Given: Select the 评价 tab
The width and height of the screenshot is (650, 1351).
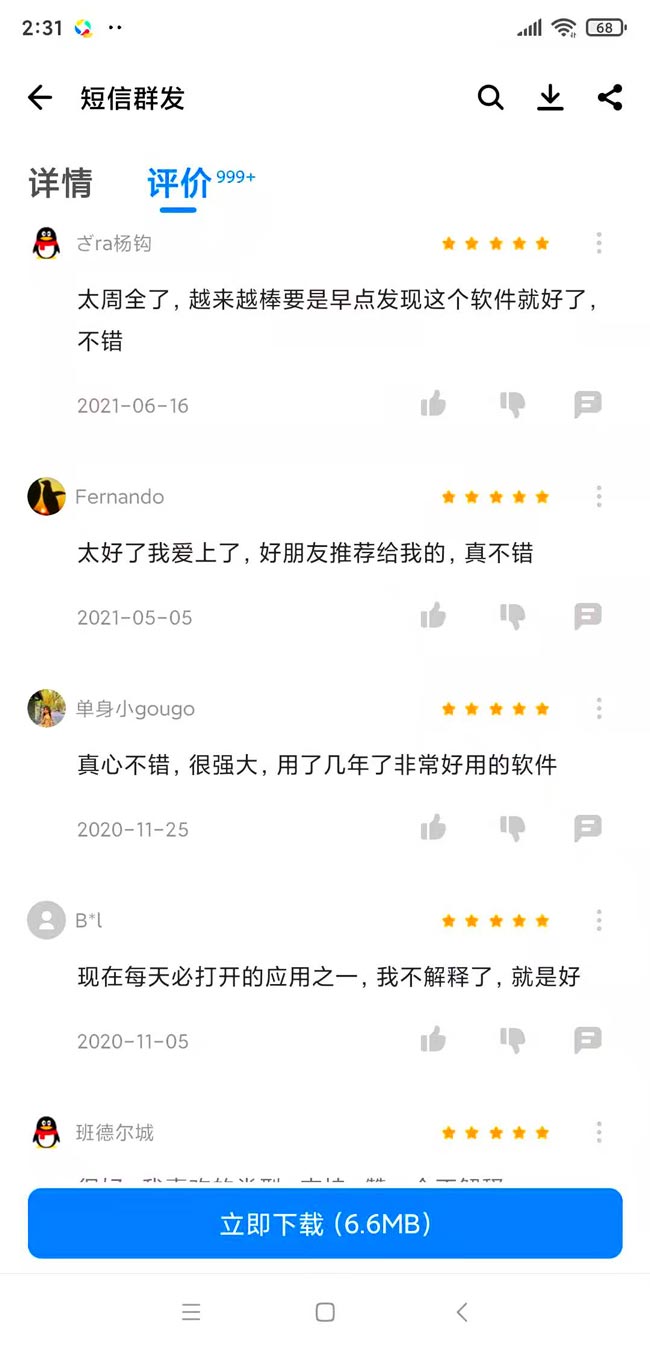Looking at the screenshot, I should [x=179, y=183].
